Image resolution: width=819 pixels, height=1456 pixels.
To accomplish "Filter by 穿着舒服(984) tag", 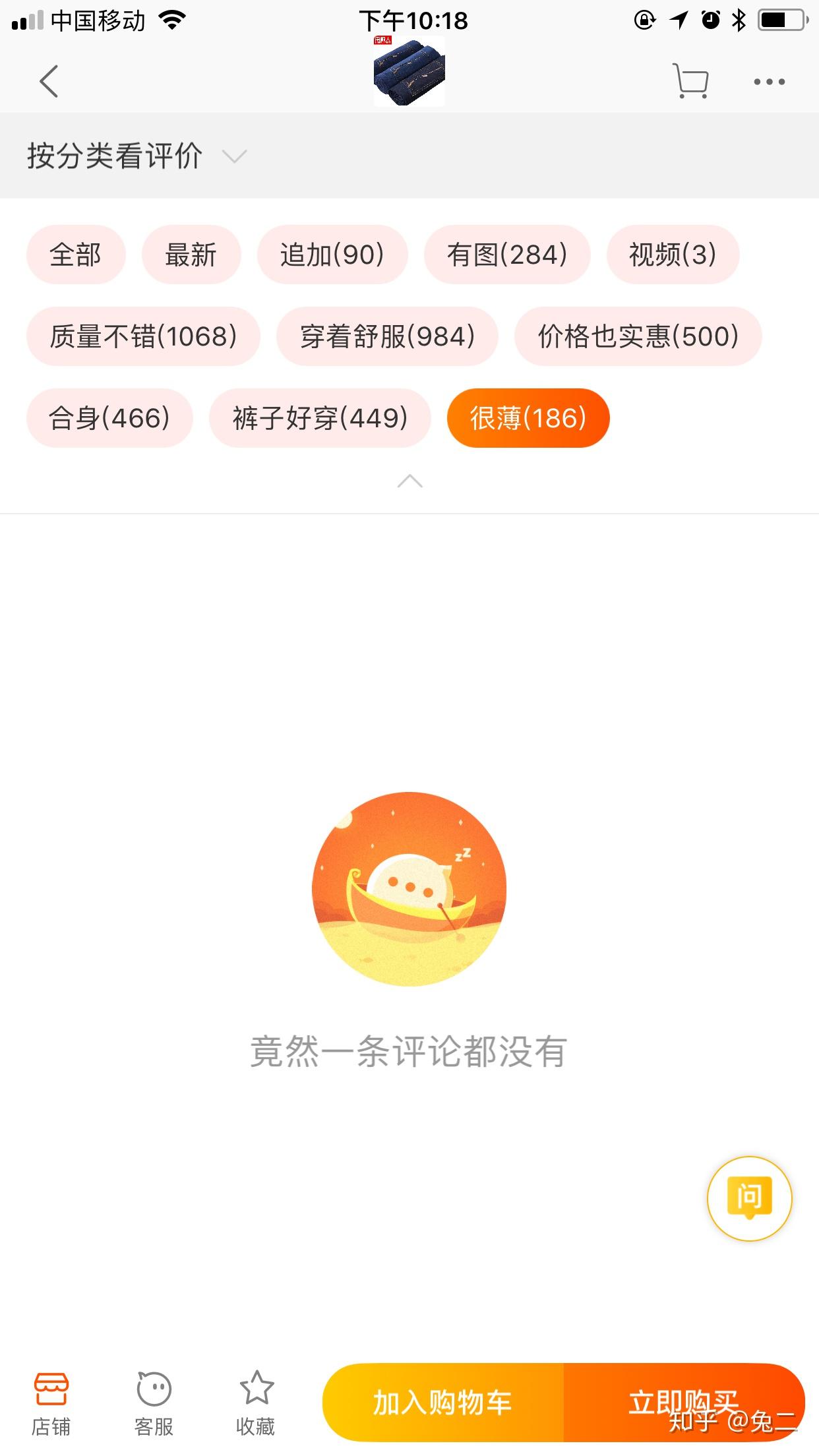I will point(387,336).
